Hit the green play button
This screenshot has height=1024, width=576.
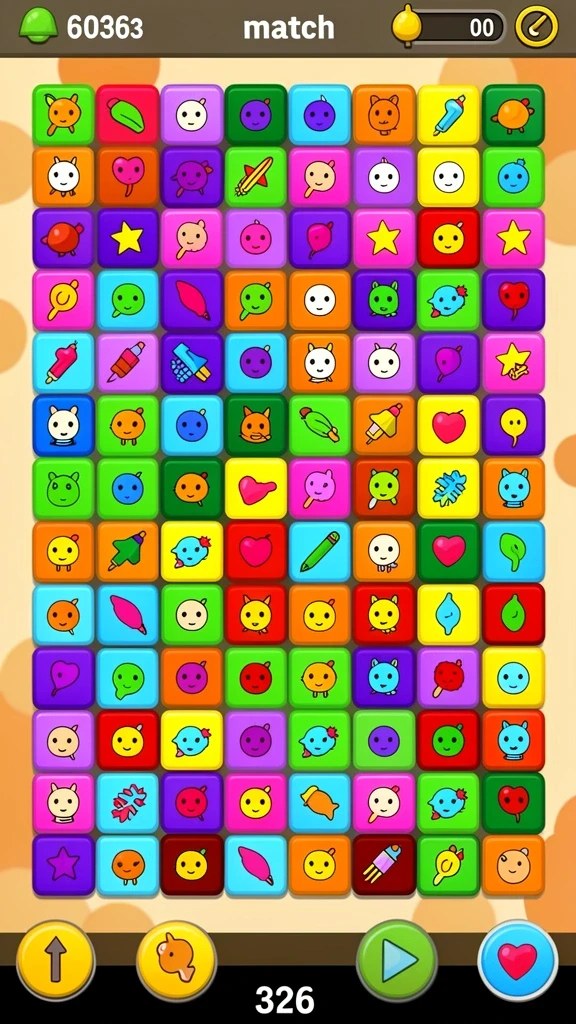point(397,960)
